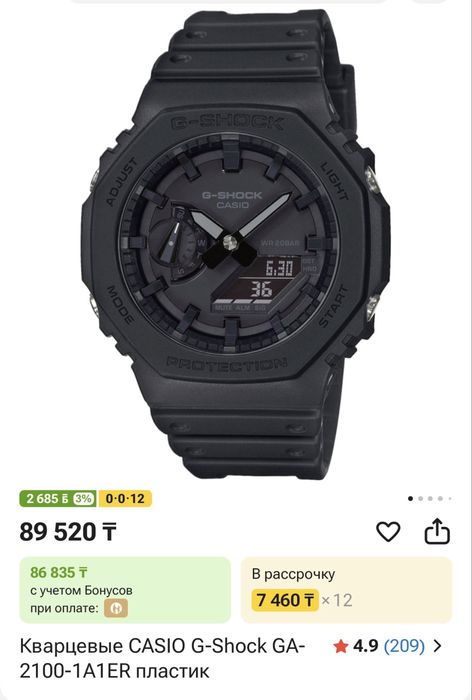
Task: Add the watch to favorites with the heart
Action: [388, 532]
